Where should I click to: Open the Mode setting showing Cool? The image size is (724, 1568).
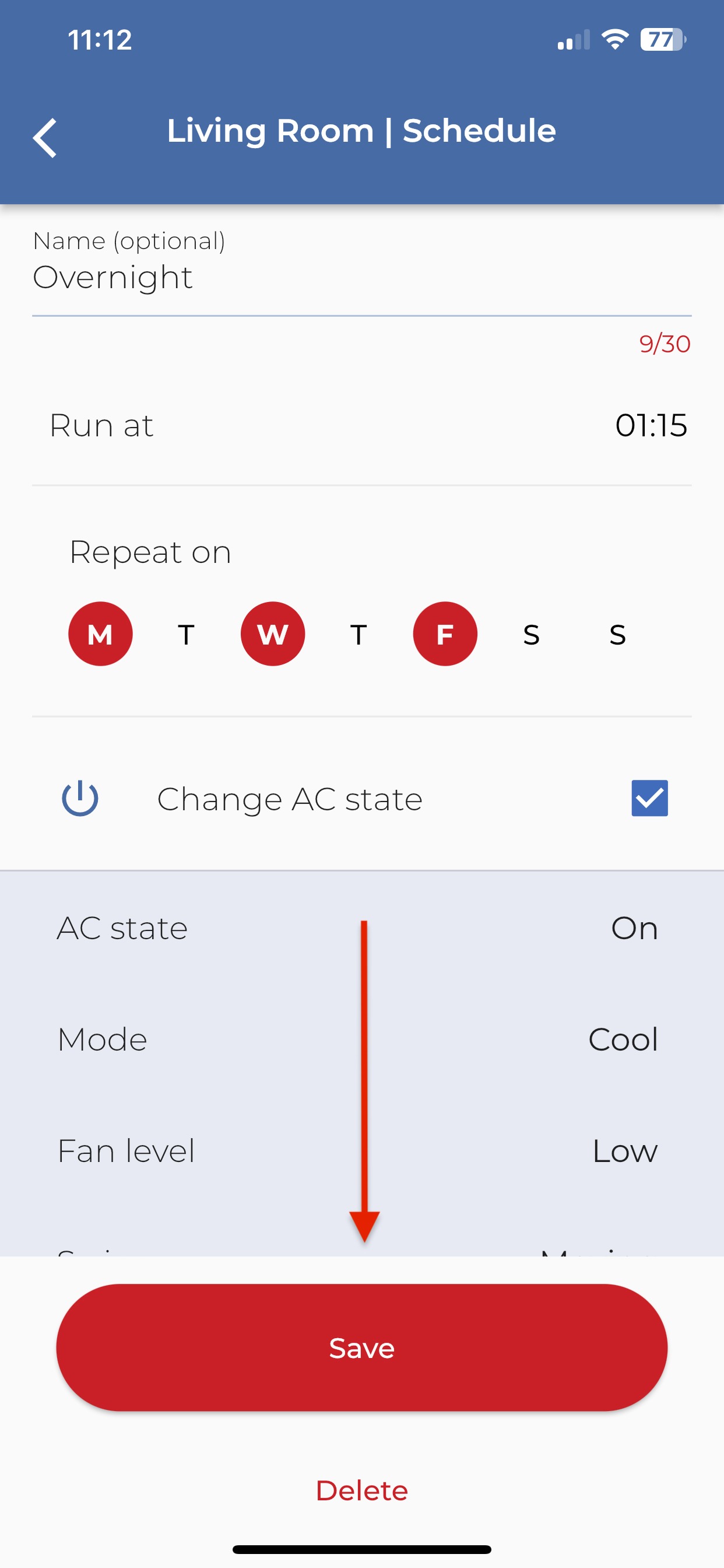click(361, 1038)
